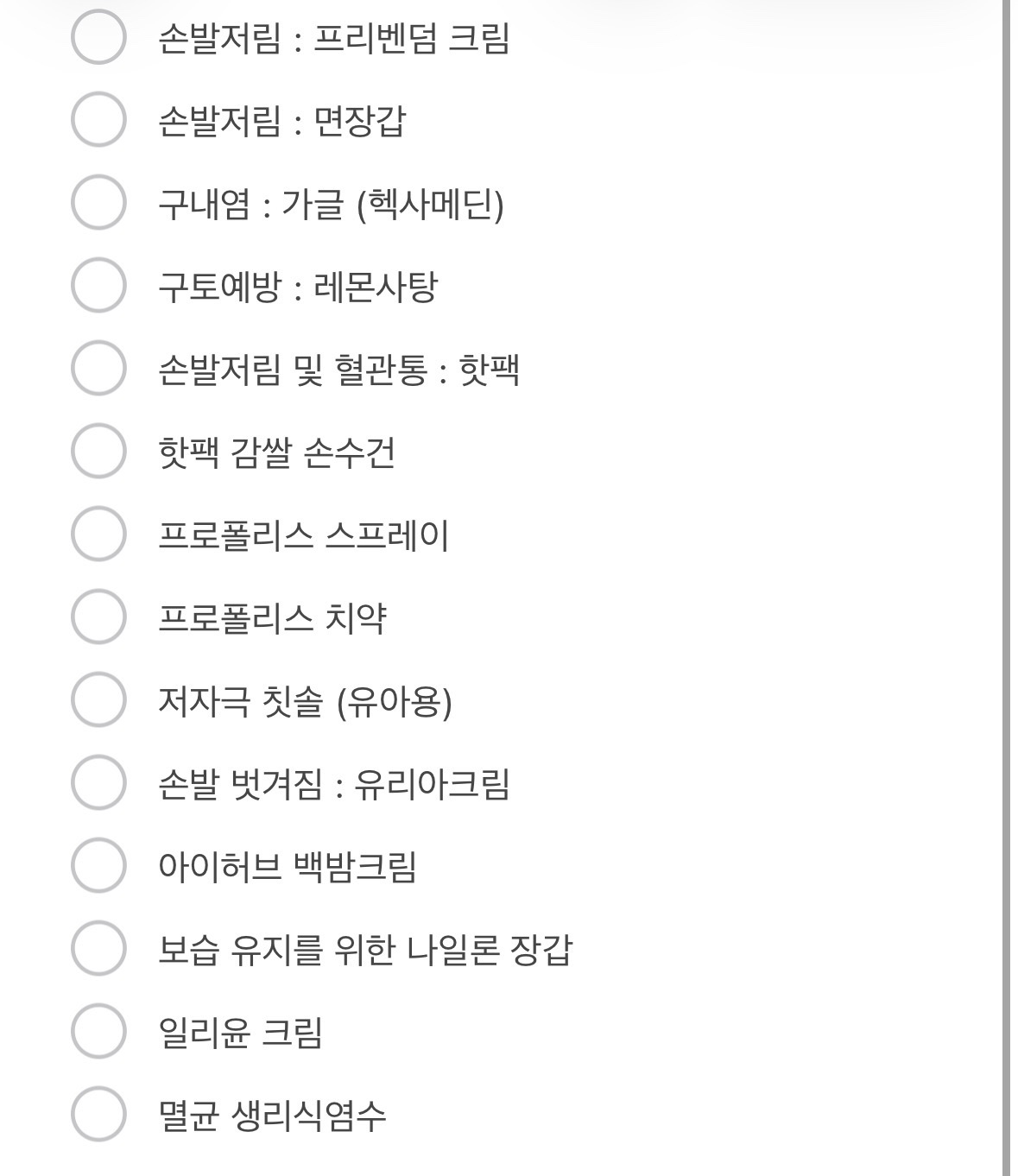Check off 프로폴리스 스프레이

pyautogui.click(x=98, y=534)
